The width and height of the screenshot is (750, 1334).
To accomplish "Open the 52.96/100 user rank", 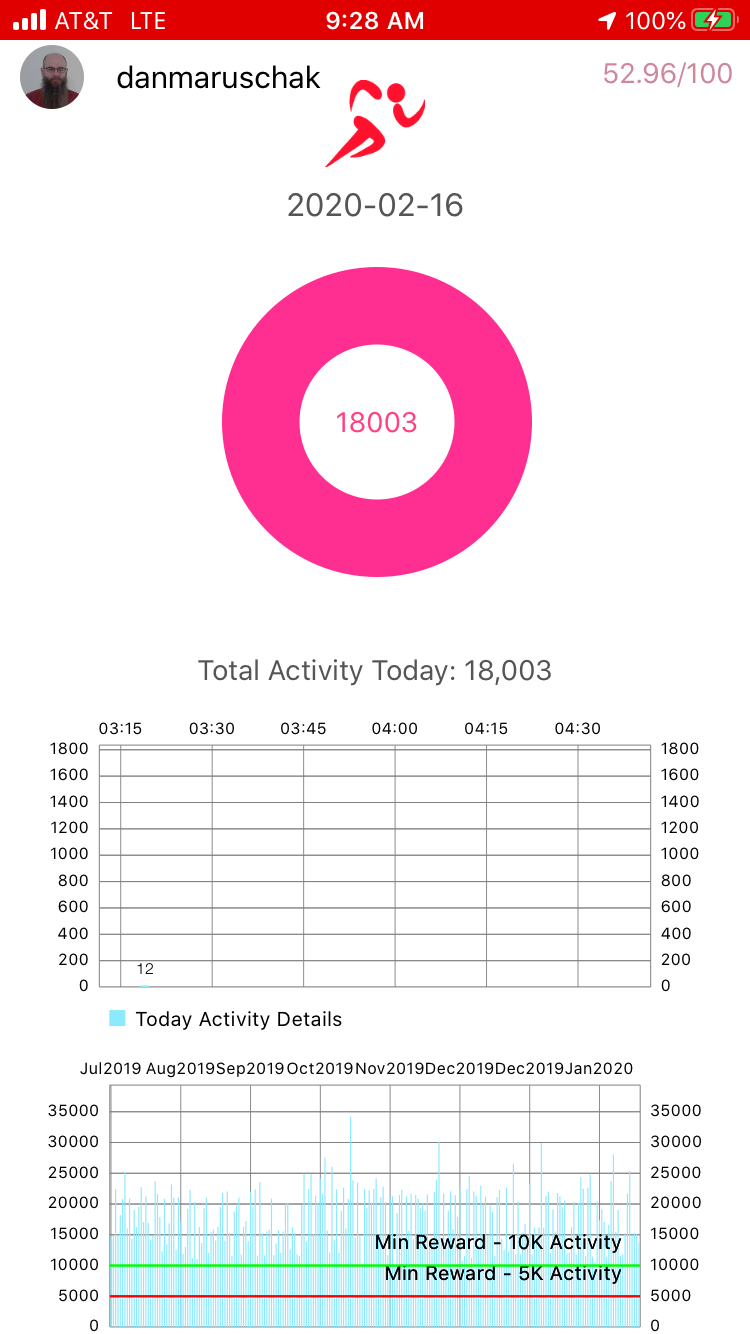I will [x=667, y=73].
